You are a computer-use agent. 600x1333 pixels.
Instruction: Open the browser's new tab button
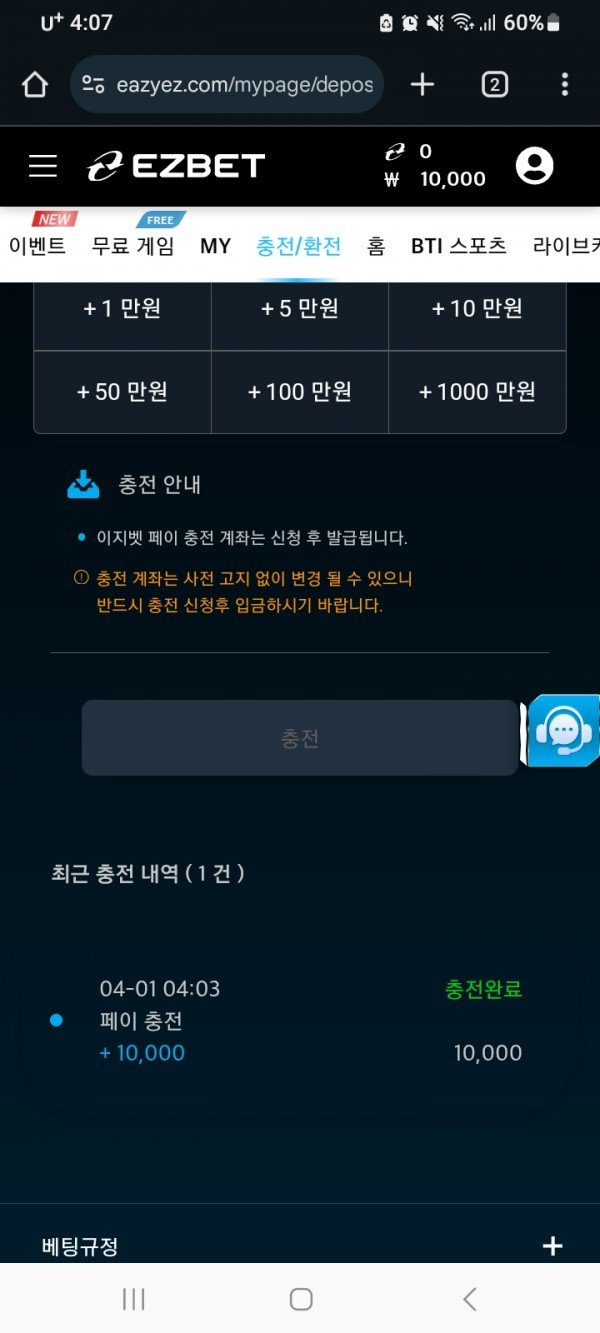pyautogui.click(x=422, y=85)
